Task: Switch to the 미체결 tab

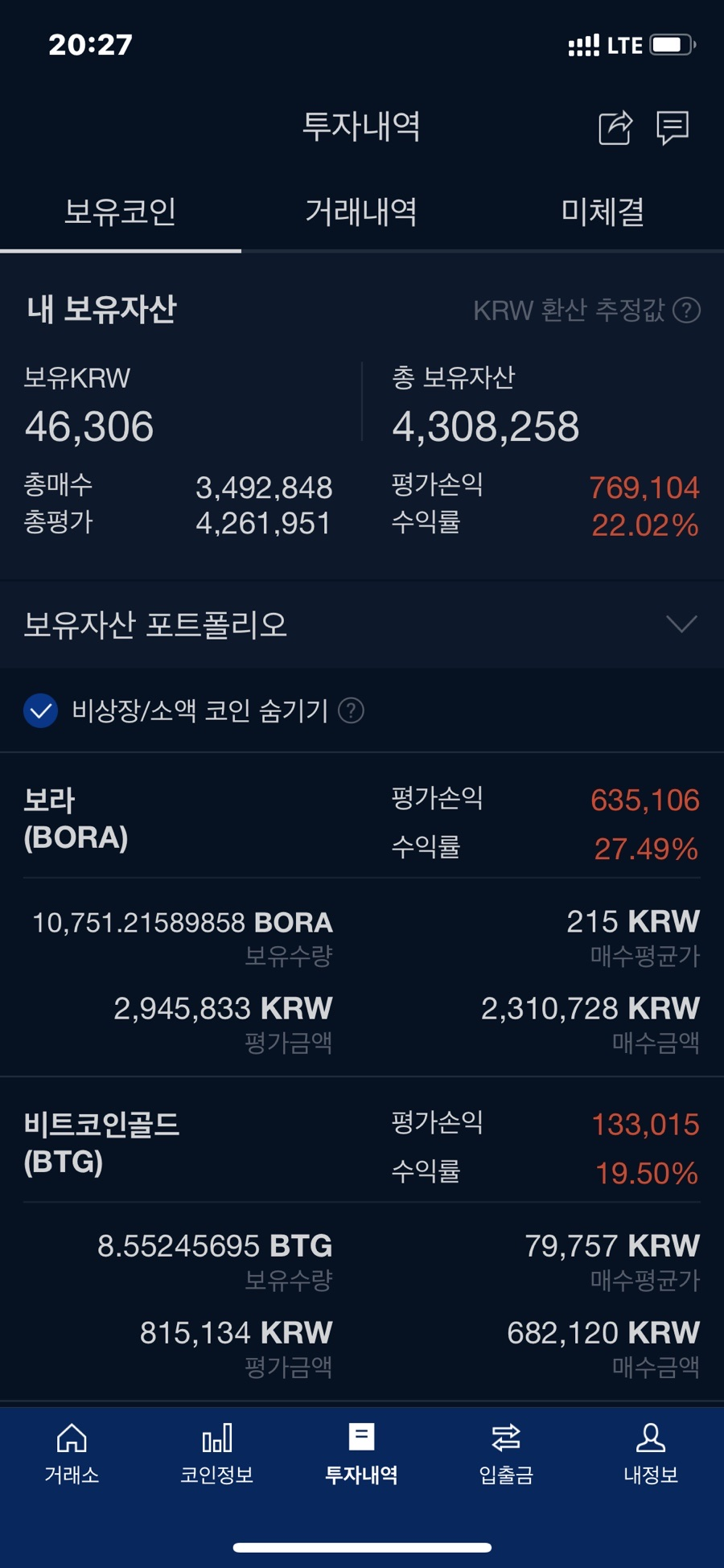Action: [x=603, y=212]
